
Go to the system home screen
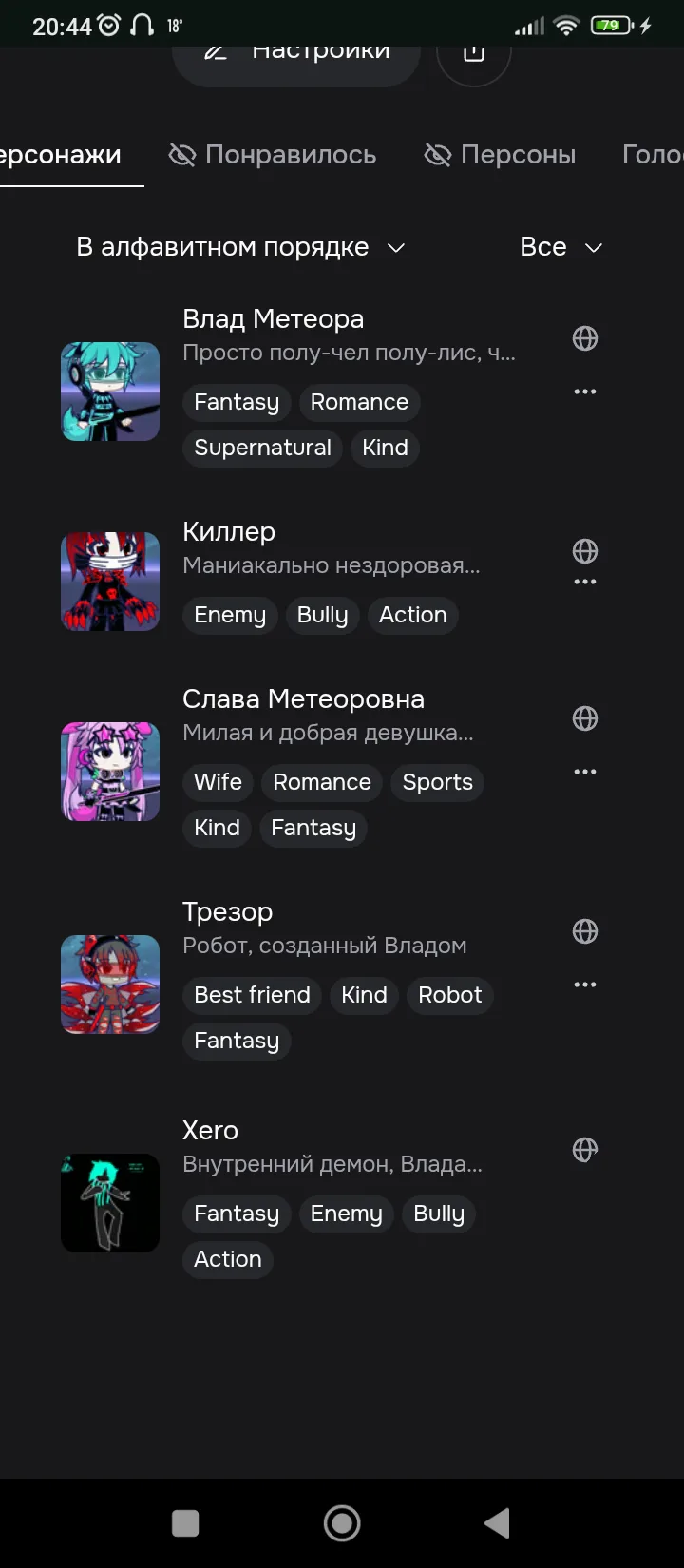pos(342,1523)
